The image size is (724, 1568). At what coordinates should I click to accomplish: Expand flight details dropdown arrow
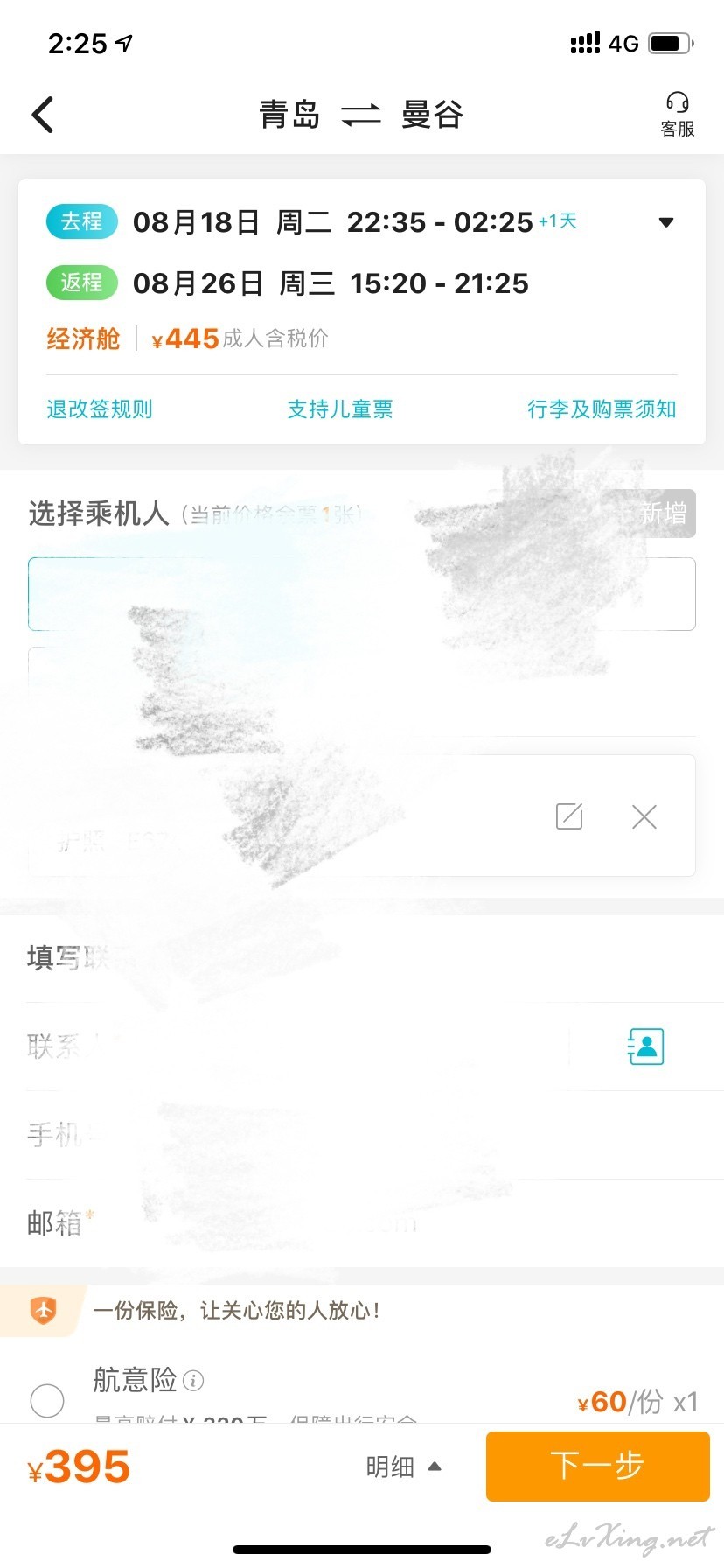[666, 222]
